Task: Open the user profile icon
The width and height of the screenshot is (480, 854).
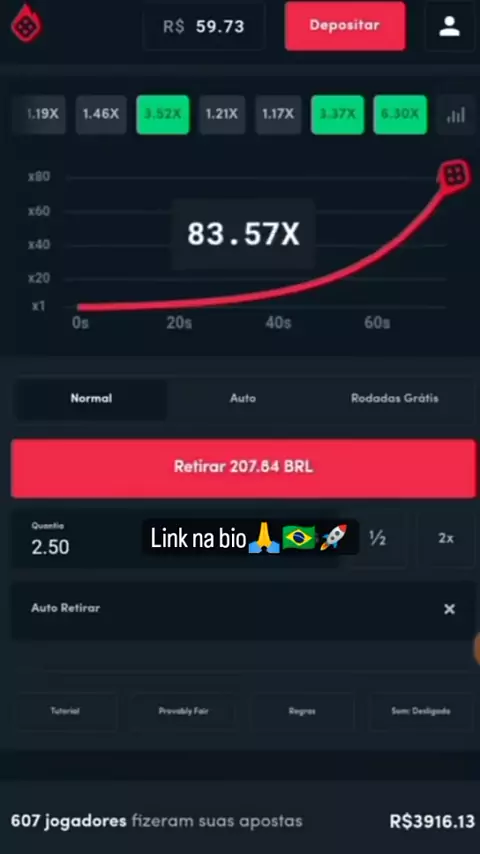Action: (449, 26)
